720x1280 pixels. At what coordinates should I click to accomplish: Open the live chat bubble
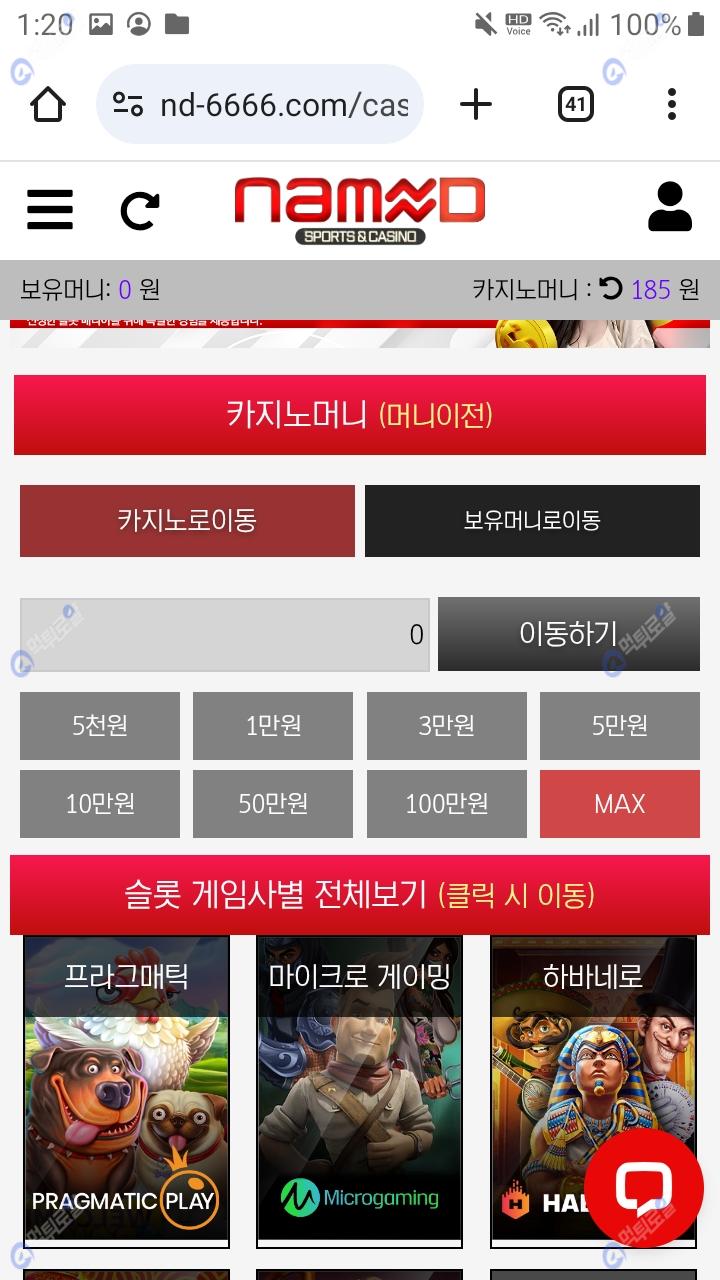click(643, 1188)
